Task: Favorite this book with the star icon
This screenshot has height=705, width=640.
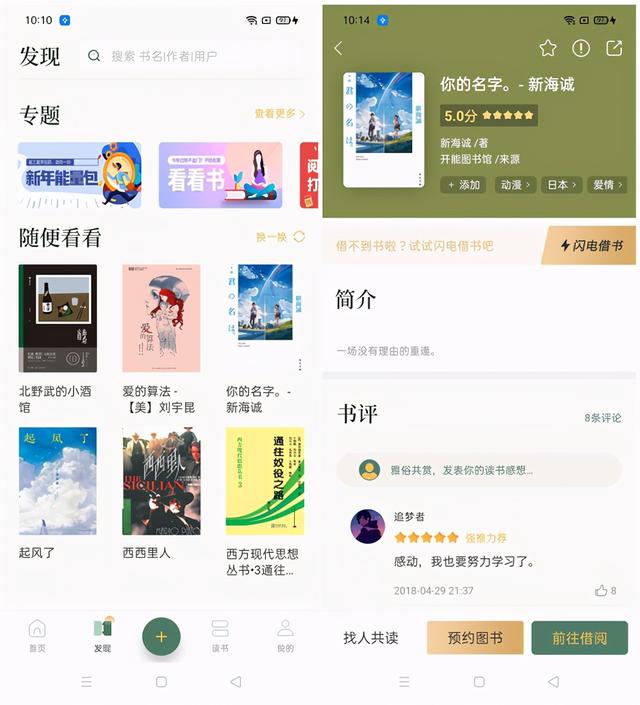Action: 548,48
